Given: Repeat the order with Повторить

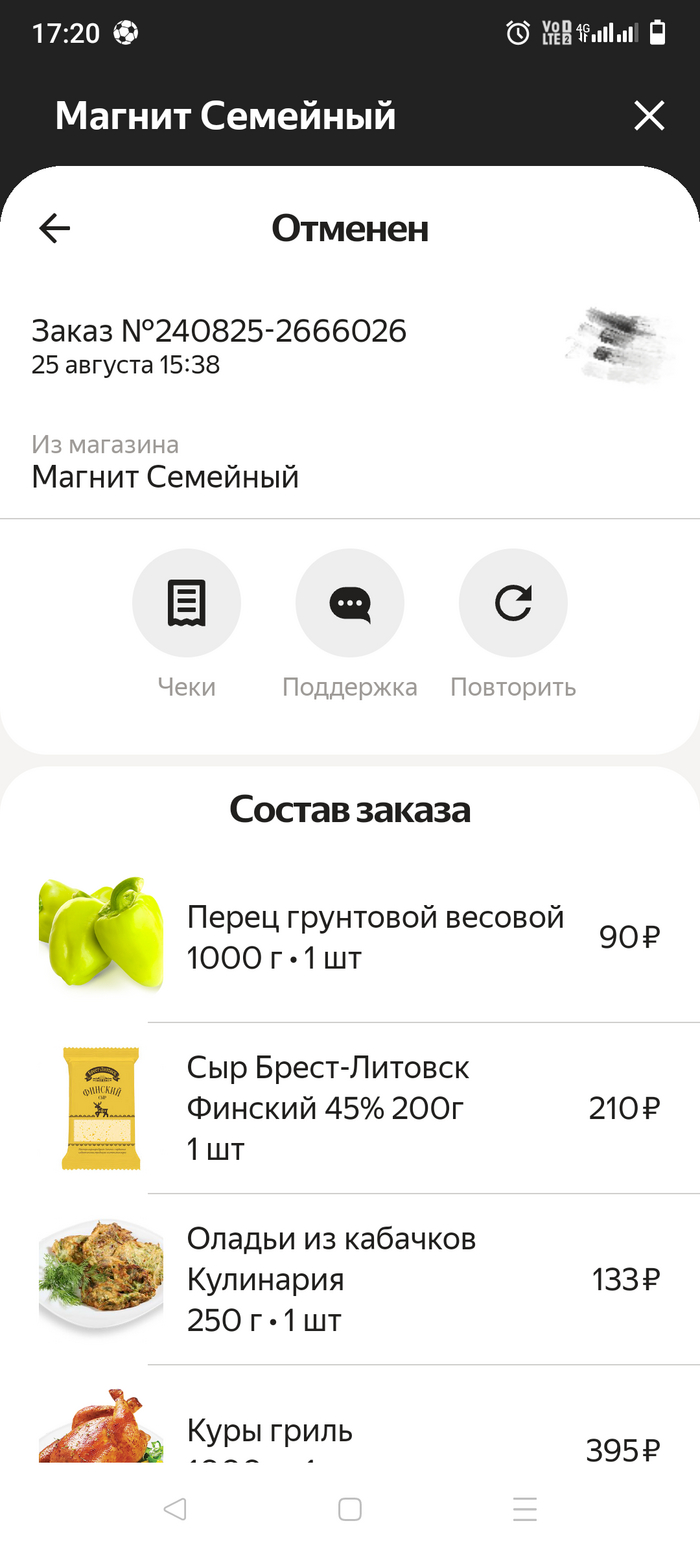Looking at the screenshot, I should pyautogui.click(x=513, y=603).
